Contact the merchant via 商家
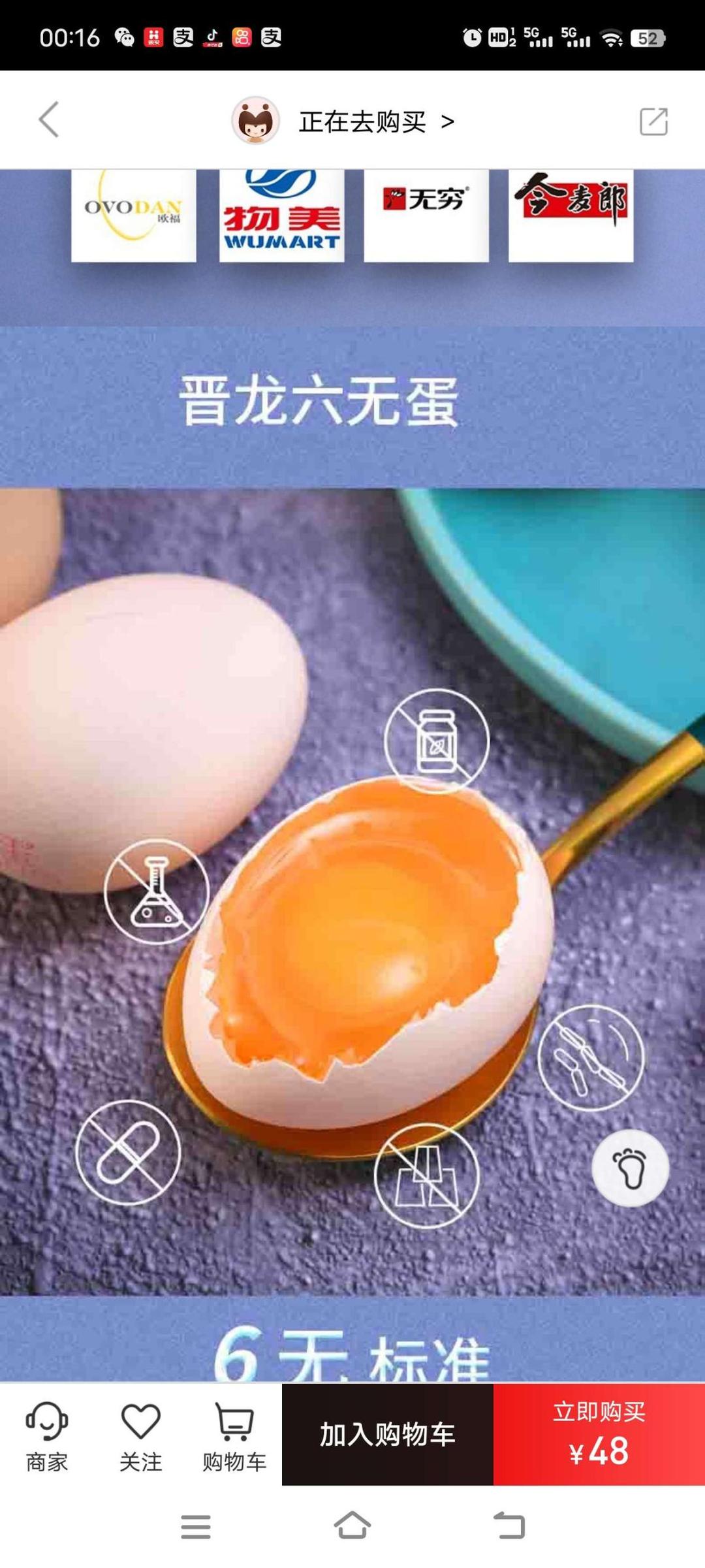Image resolution: width=705 pixels, height=1568 pixels. (x=47, y=1436)
